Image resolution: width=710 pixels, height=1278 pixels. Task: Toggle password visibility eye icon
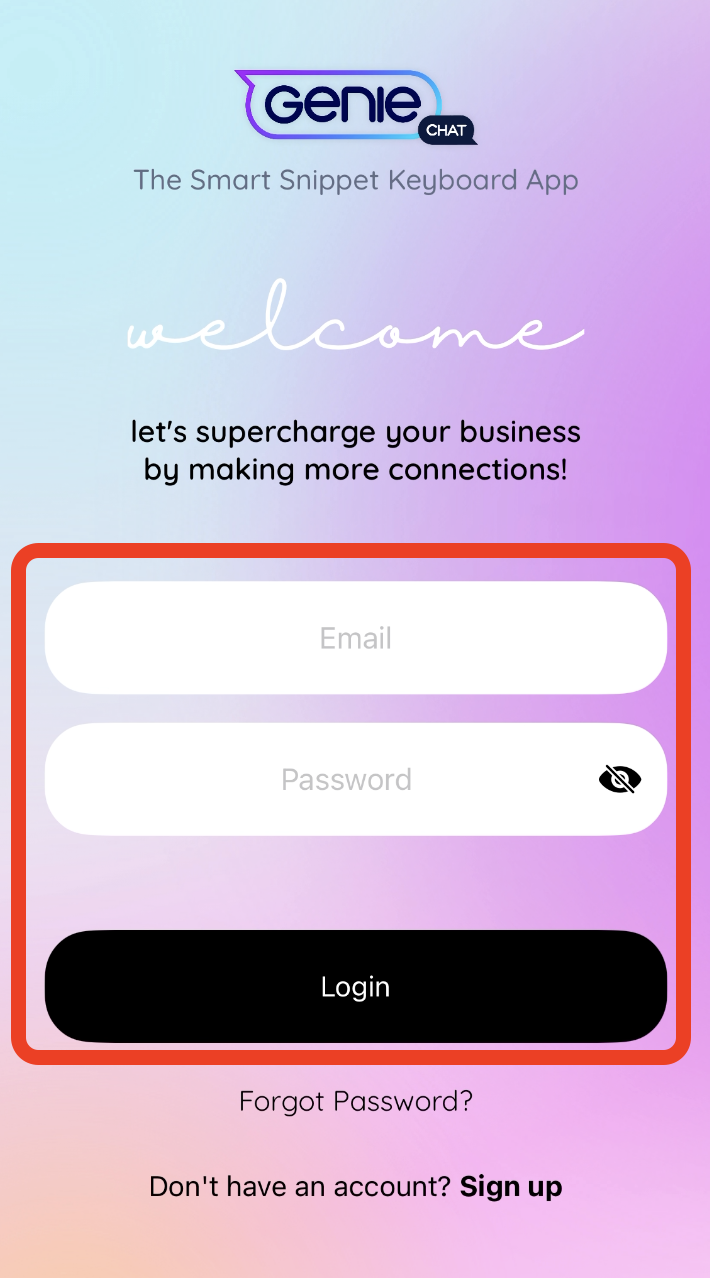pyautogui.click(x=620, y=779)
